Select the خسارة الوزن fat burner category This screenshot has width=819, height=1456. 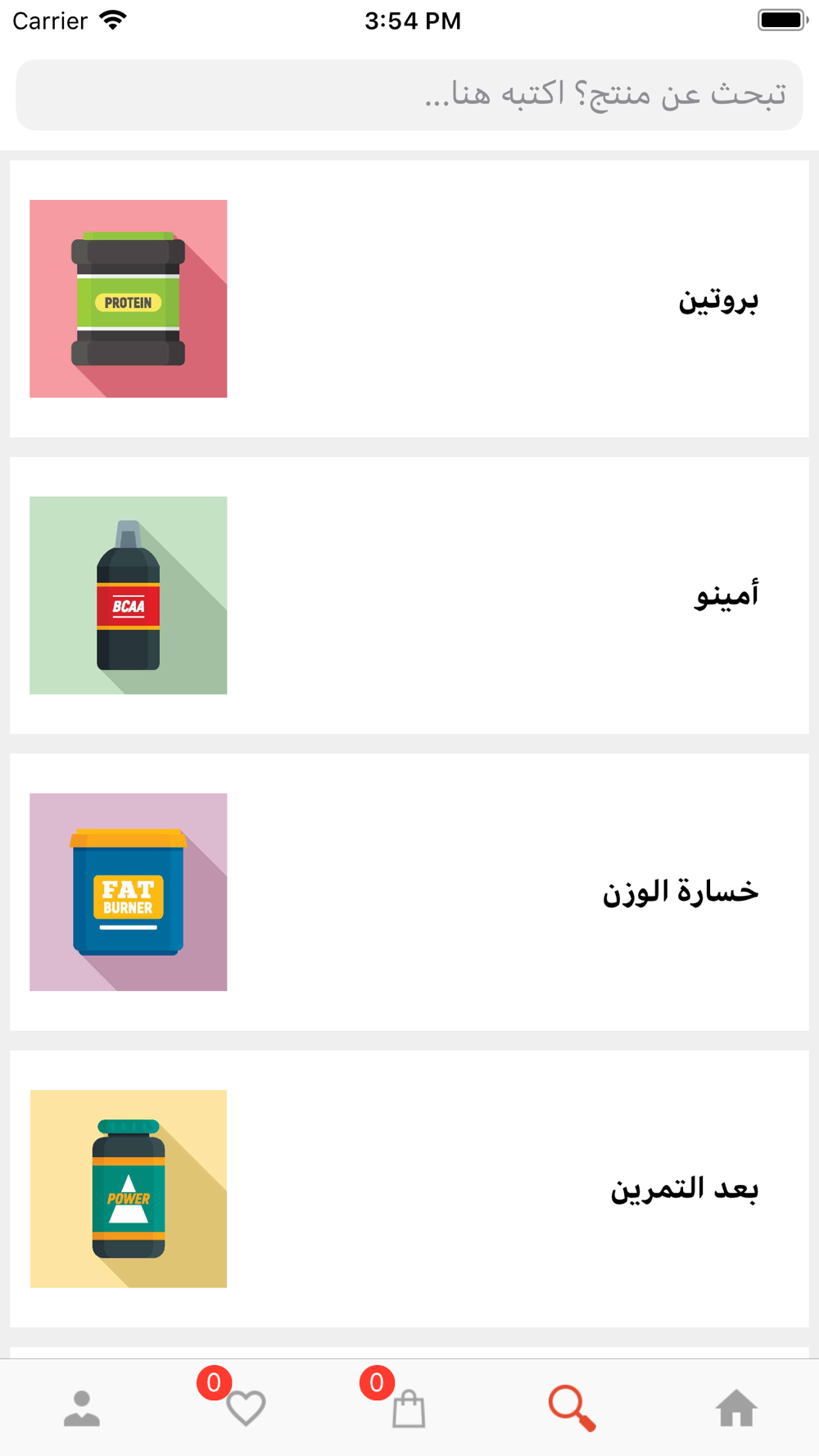pyautogui.click(x=409, y=892)
